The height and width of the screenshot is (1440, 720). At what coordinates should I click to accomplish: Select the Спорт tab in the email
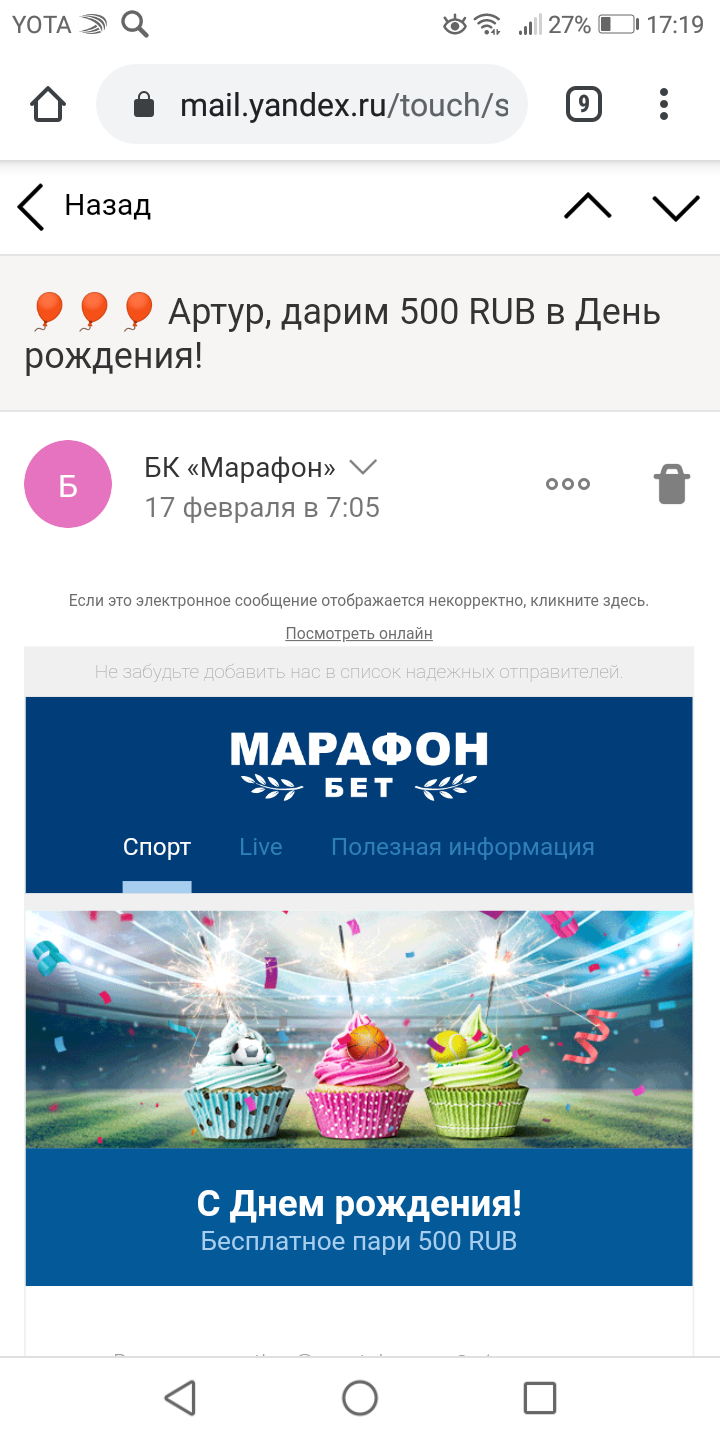[x=157, y=847]
